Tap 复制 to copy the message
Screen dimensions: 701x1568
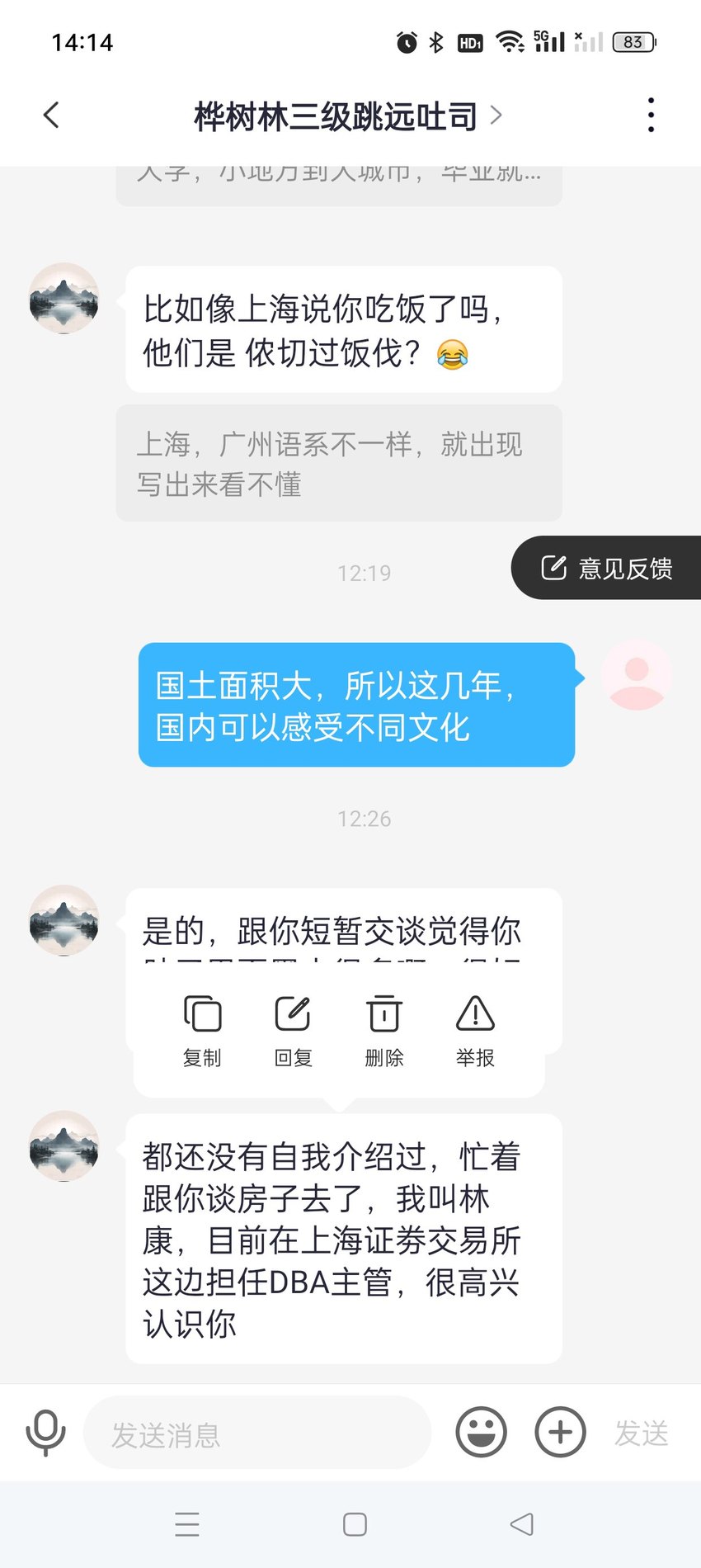click(202, 1032)
